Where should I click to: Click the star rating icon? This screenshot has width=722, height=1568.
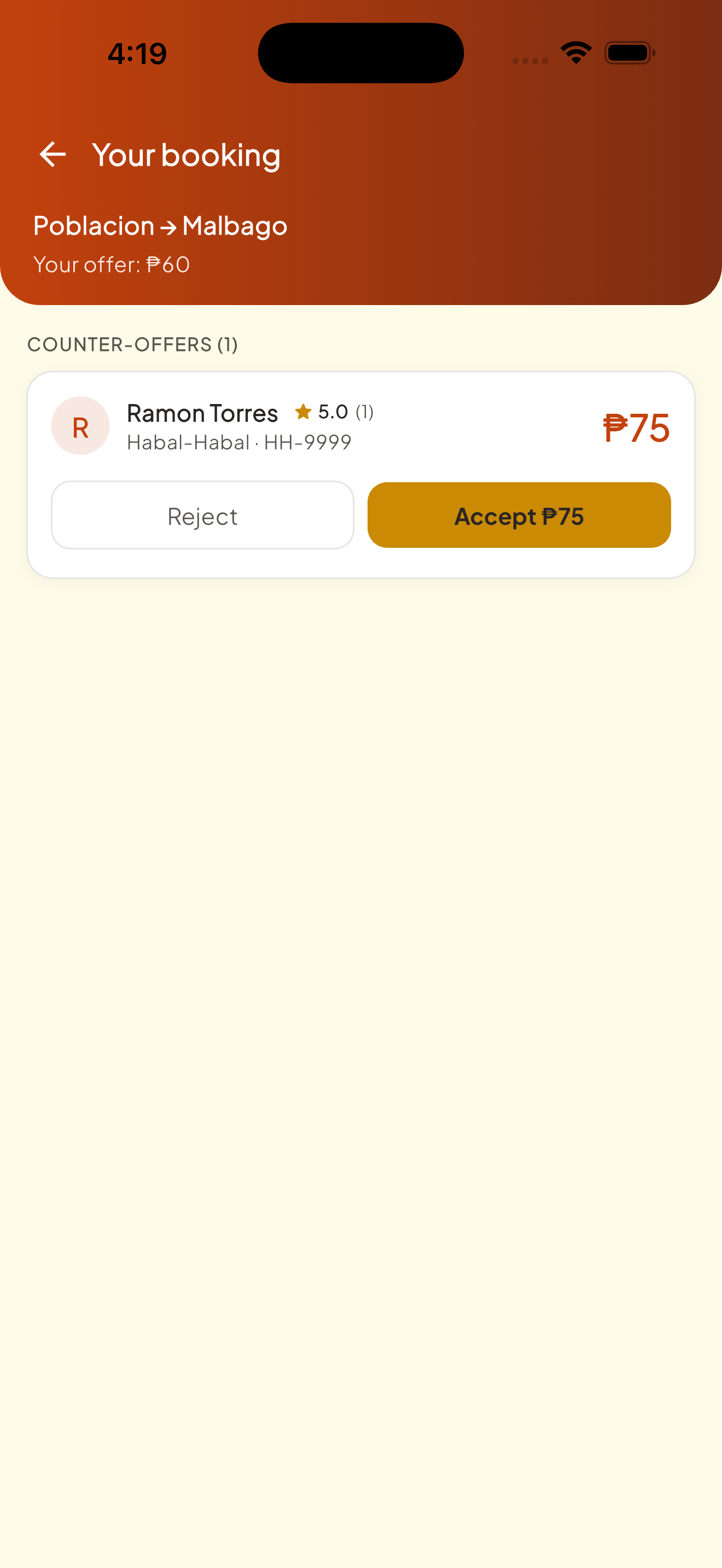click(x=302, y=412)
